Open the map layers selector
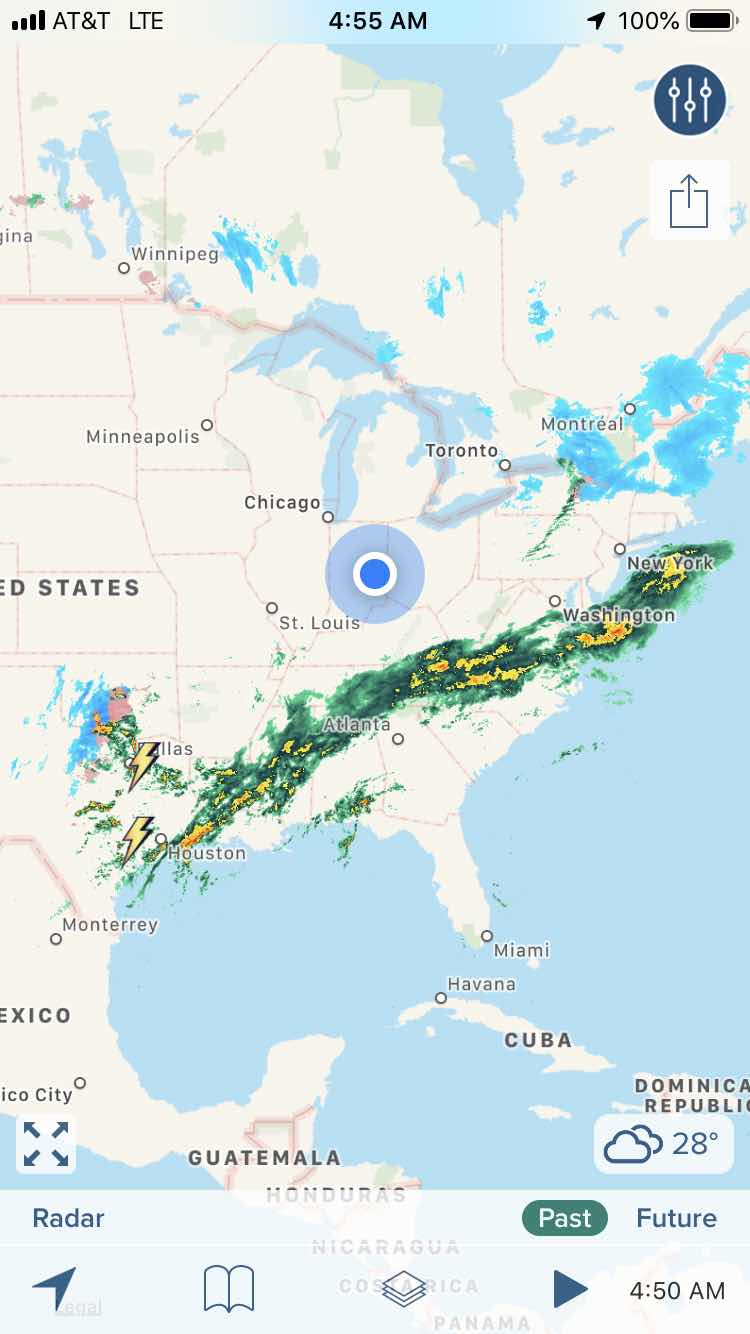Image resolution: width=750 pixels, height=1334 pixels. tap(404, 1289)
